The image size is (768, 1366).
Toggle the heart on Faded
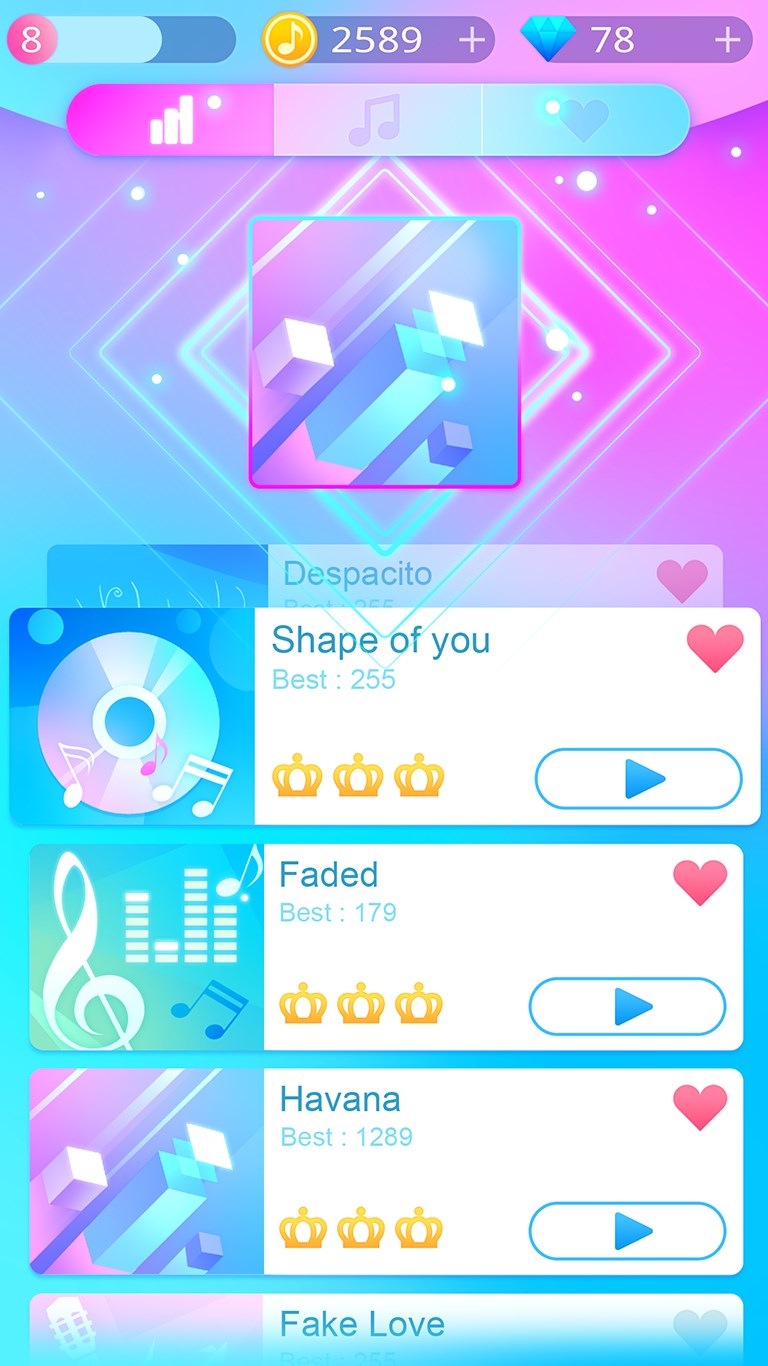700,882
